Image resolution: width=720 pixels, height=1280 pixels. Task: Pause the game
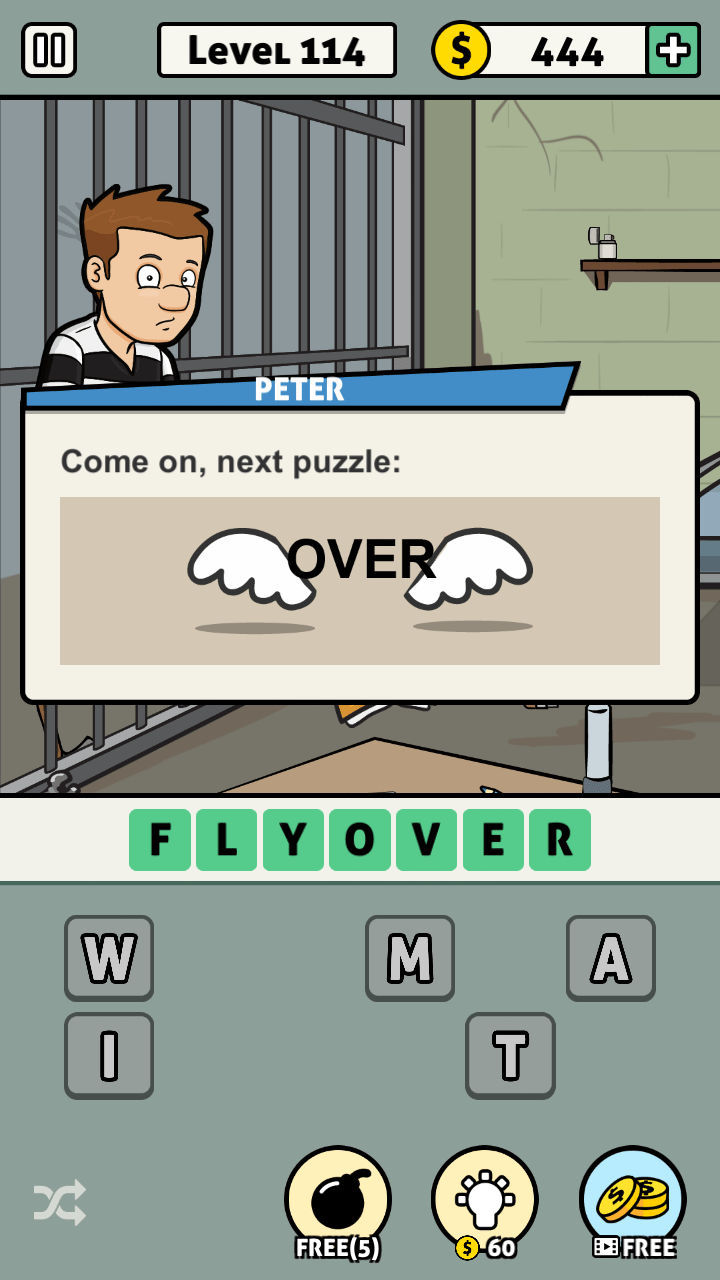click(x=49, y=50)
